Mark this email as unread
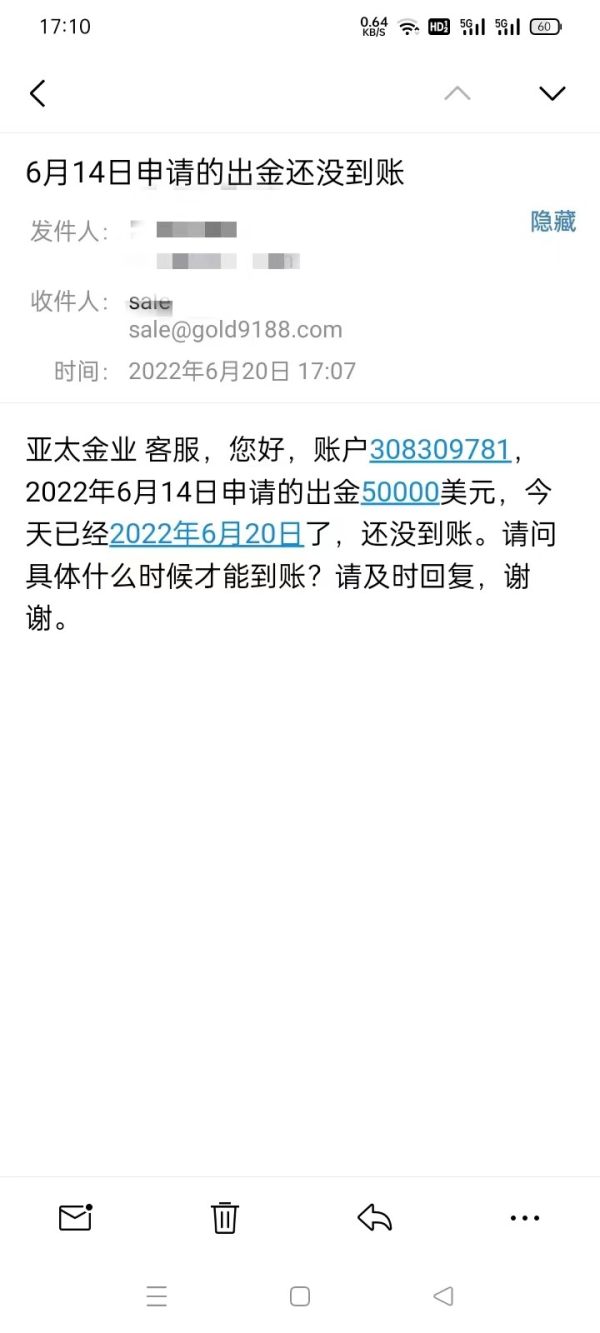Screen dimensions: 600x1333 tap(75, 1217)
